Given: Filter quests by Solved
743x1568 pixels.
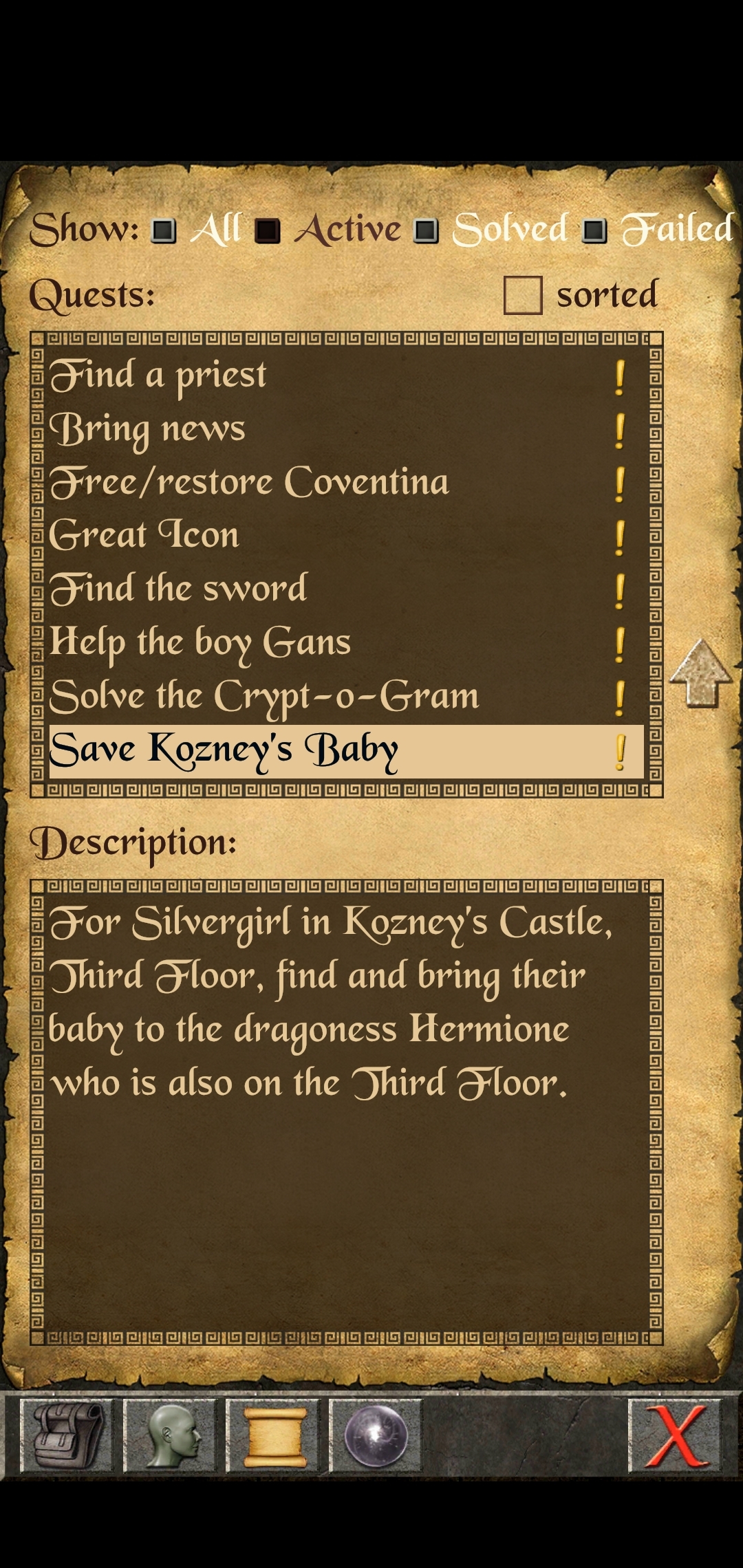Looking at the screenshot, I should point(426,231).
